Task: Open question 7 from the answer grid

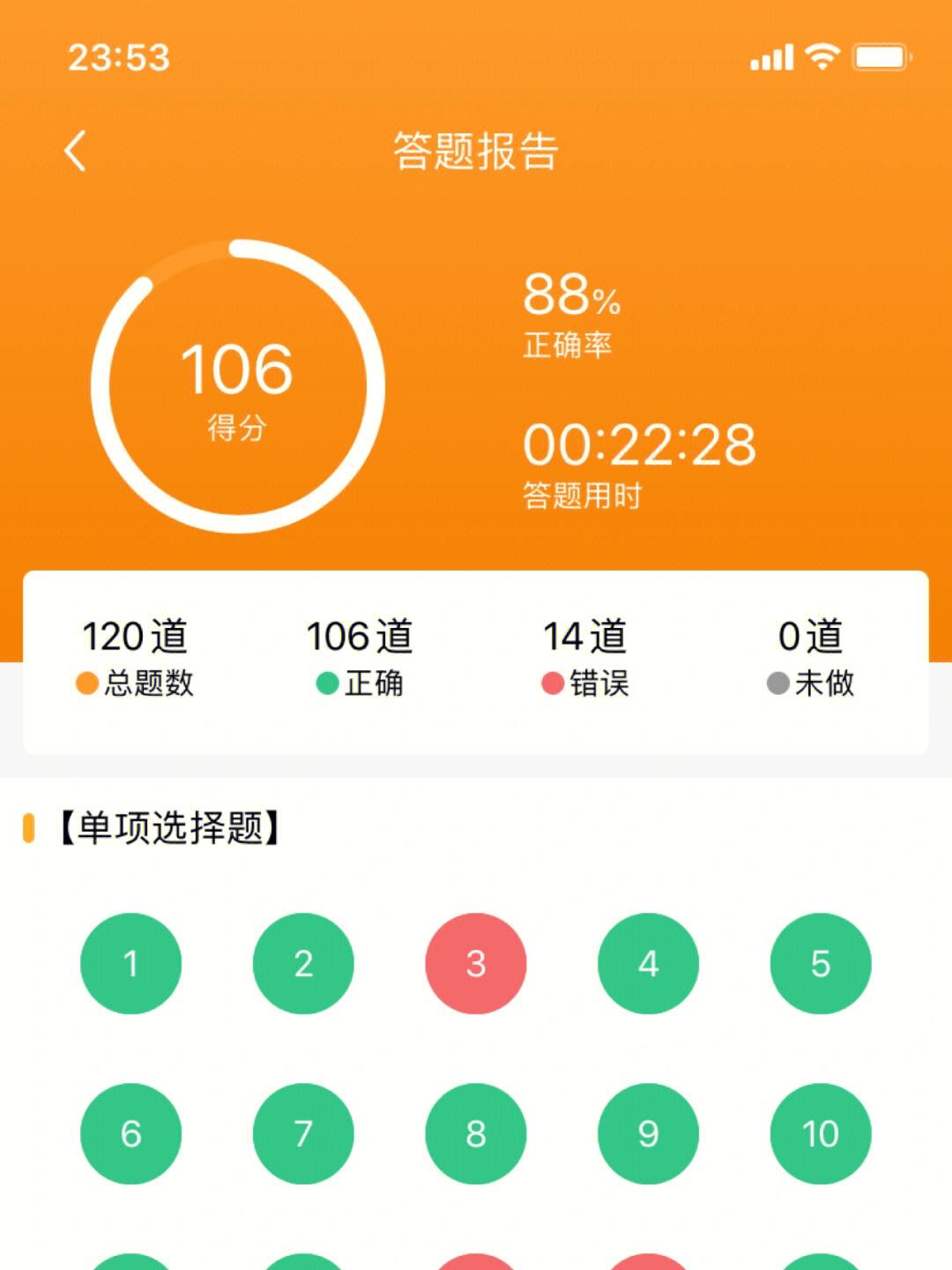Action: point(303,1134)
